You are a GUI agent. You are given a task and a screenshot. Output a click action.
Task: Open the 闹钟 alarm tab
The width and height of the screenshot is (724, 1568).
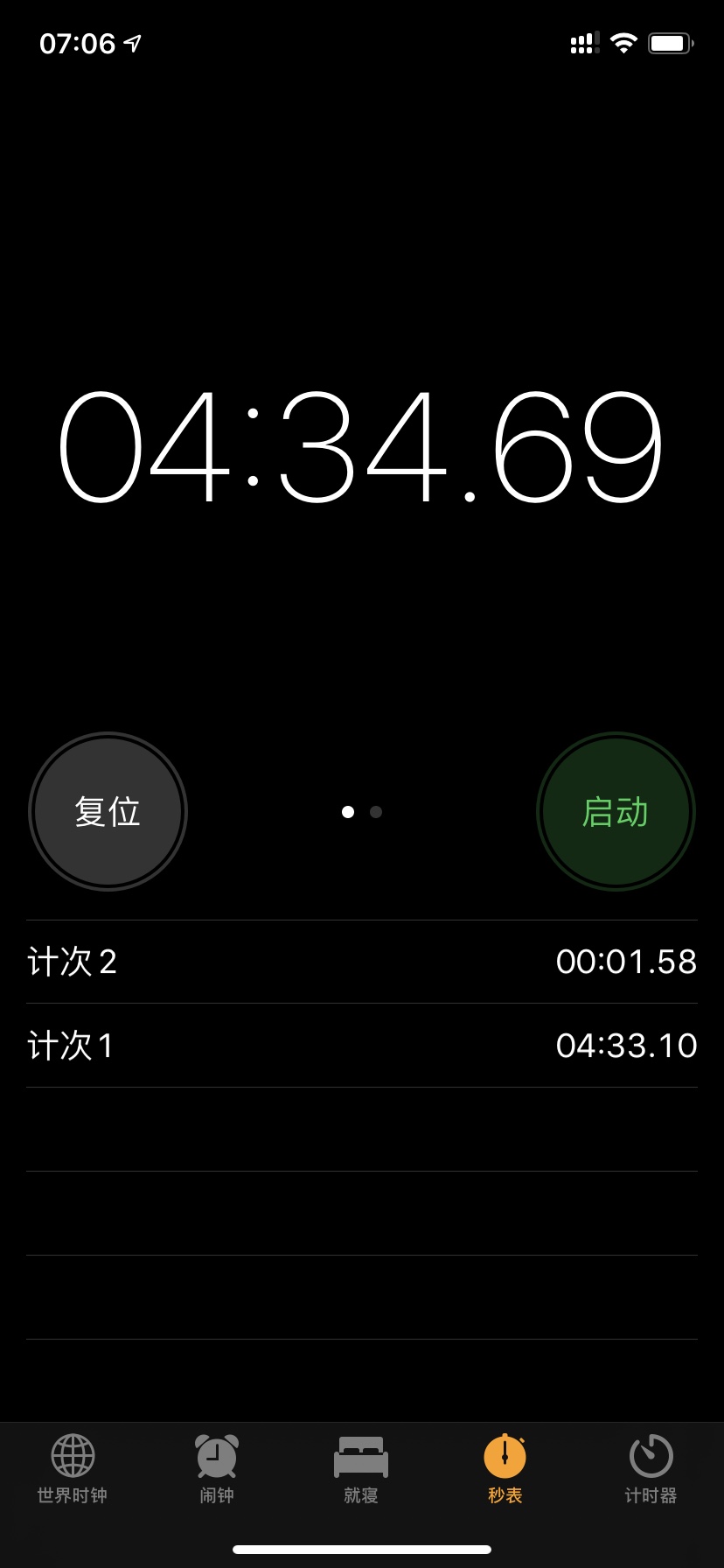click(217, 1470)
